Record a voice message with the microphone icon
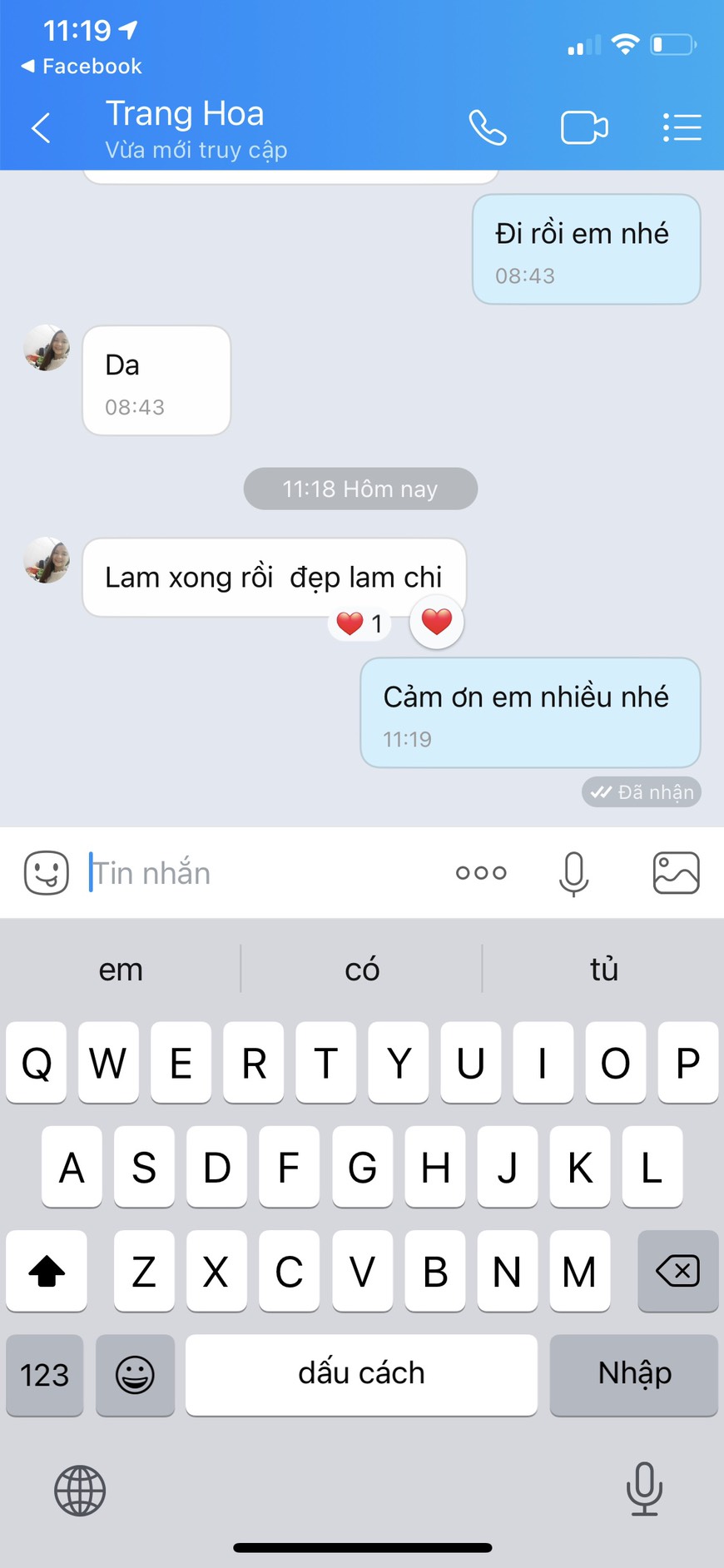 tap(573, 873)
